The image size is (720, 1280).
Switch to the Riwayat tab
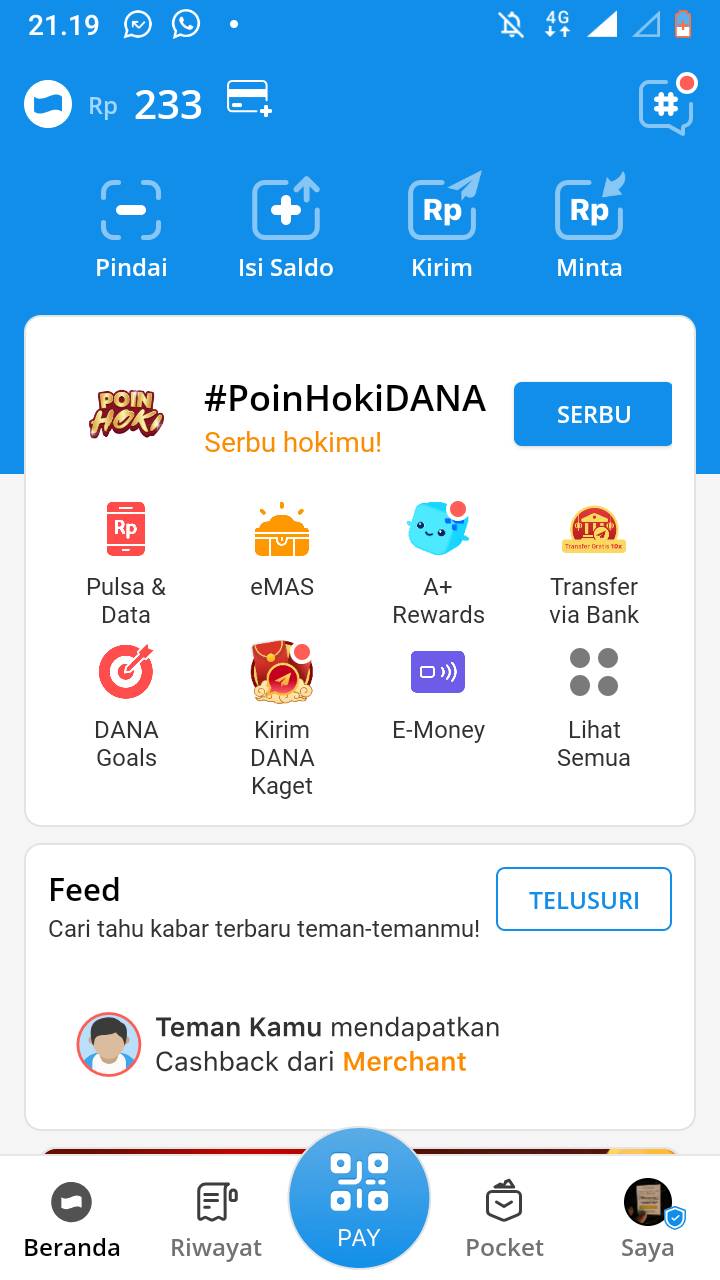(x=216, y=1220)
